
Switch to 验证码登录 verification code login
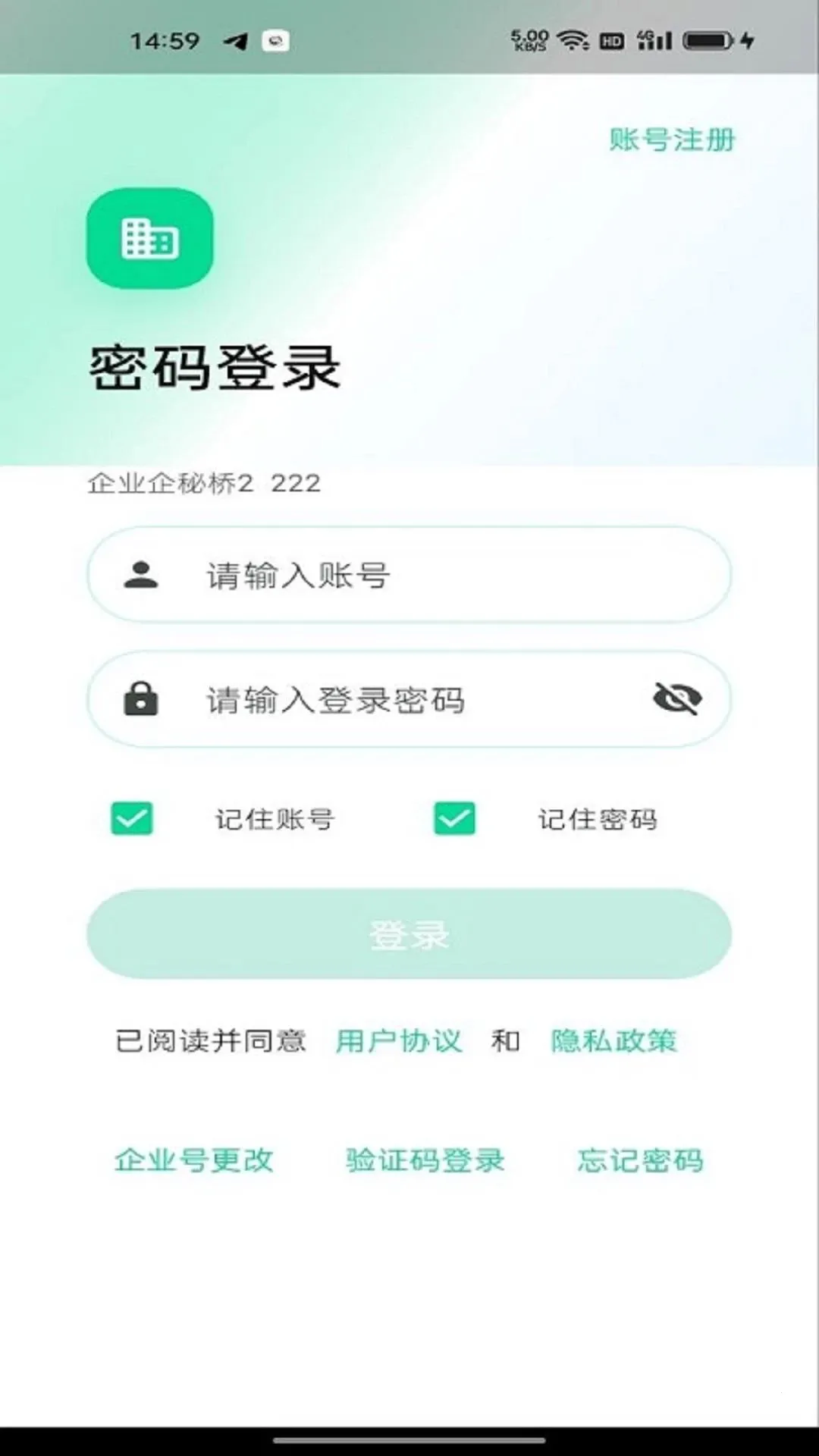tap(425, 1160)
